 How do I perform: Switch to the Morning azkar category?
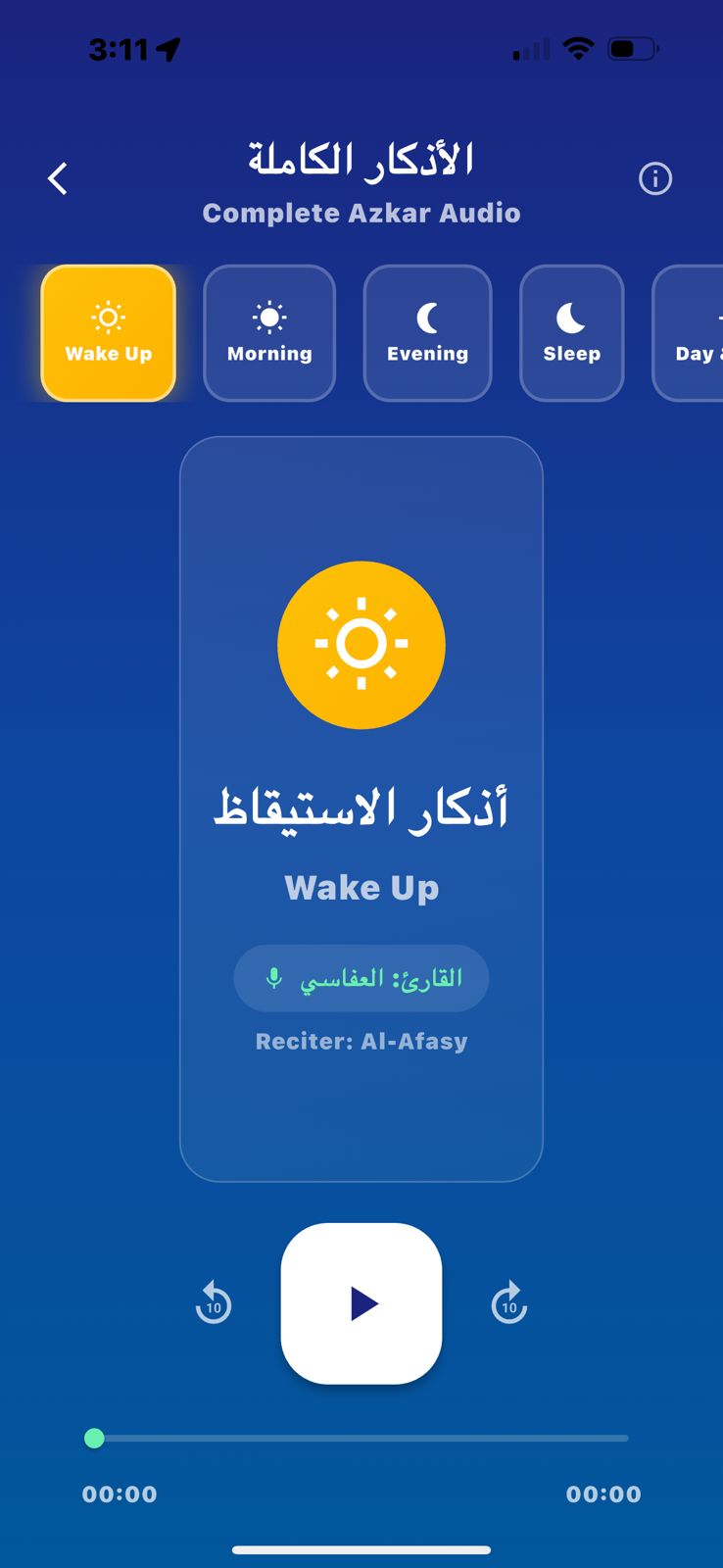click(x=269, y=333)
